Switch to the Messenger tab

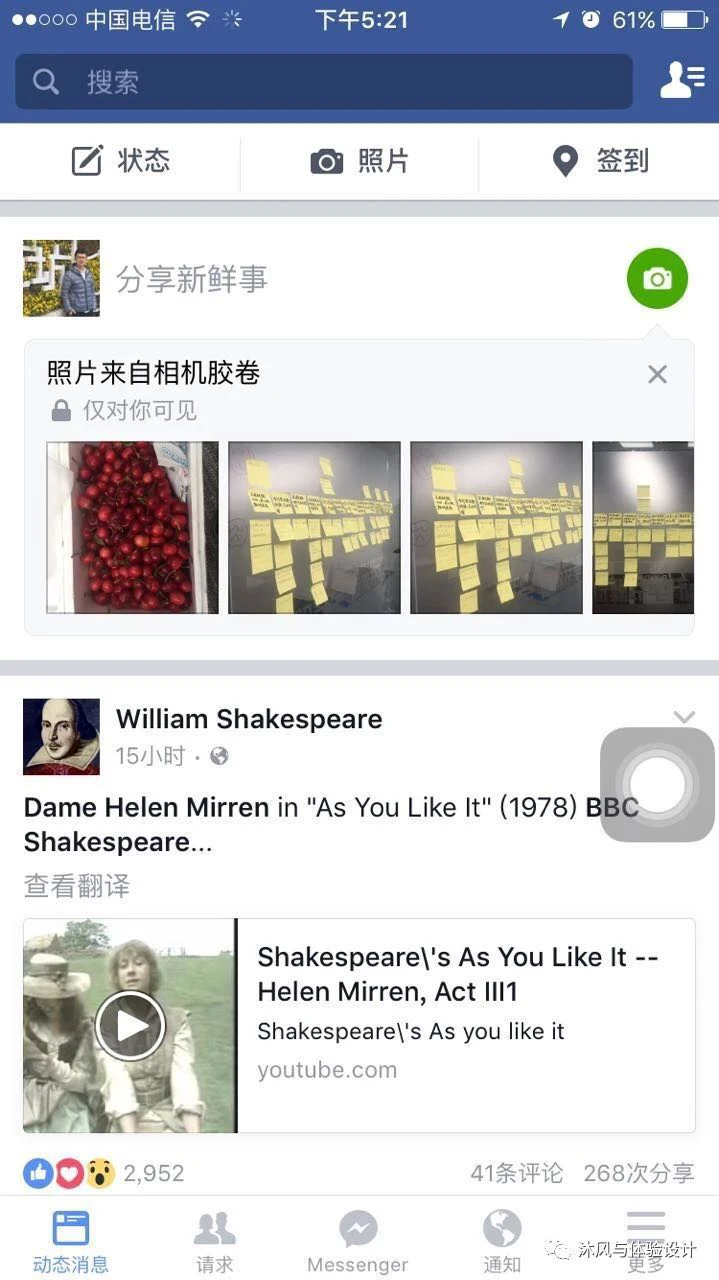358,1241
